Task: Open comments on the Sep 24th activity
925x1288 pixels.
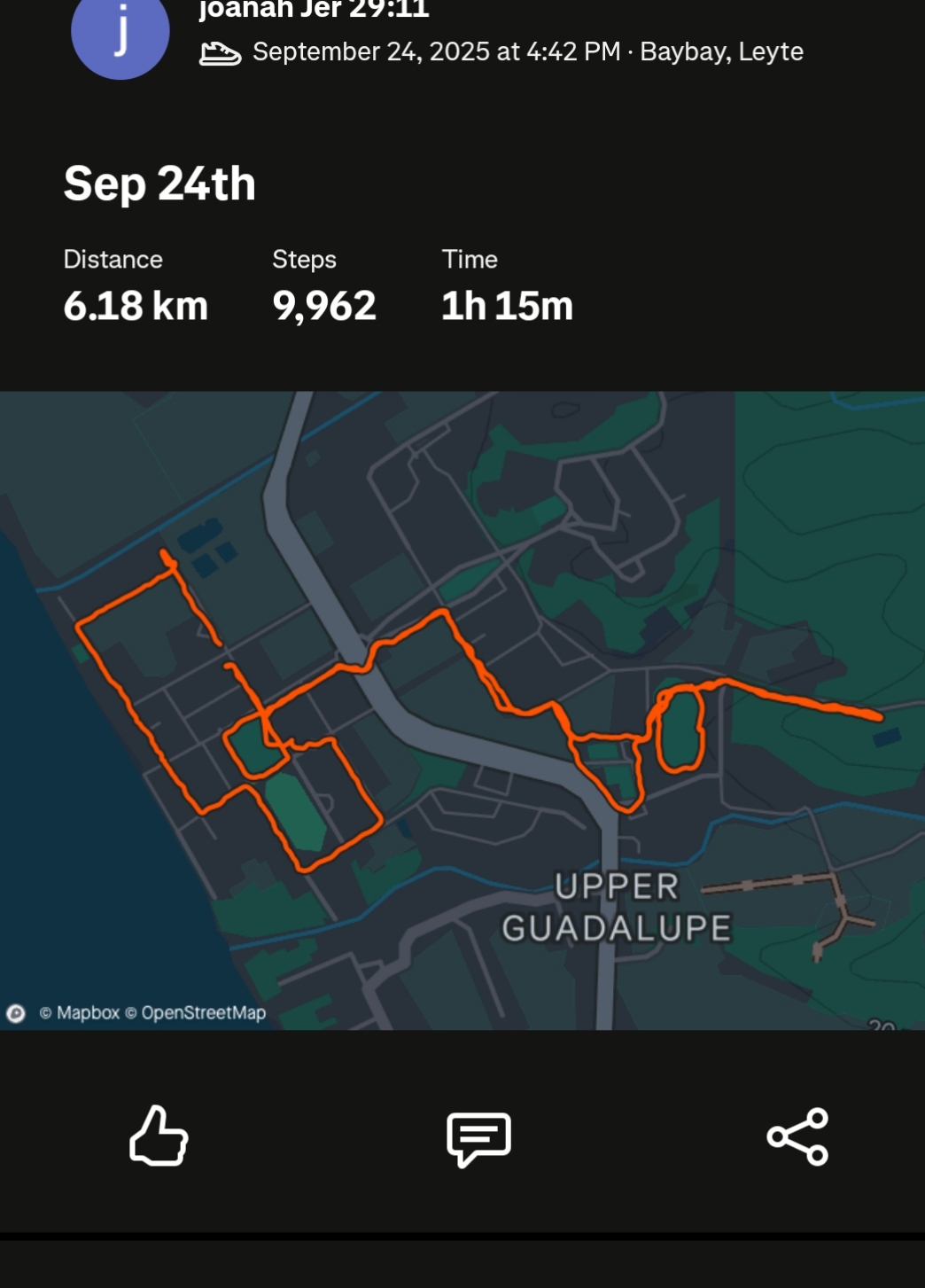Action: click(478, 1138)
